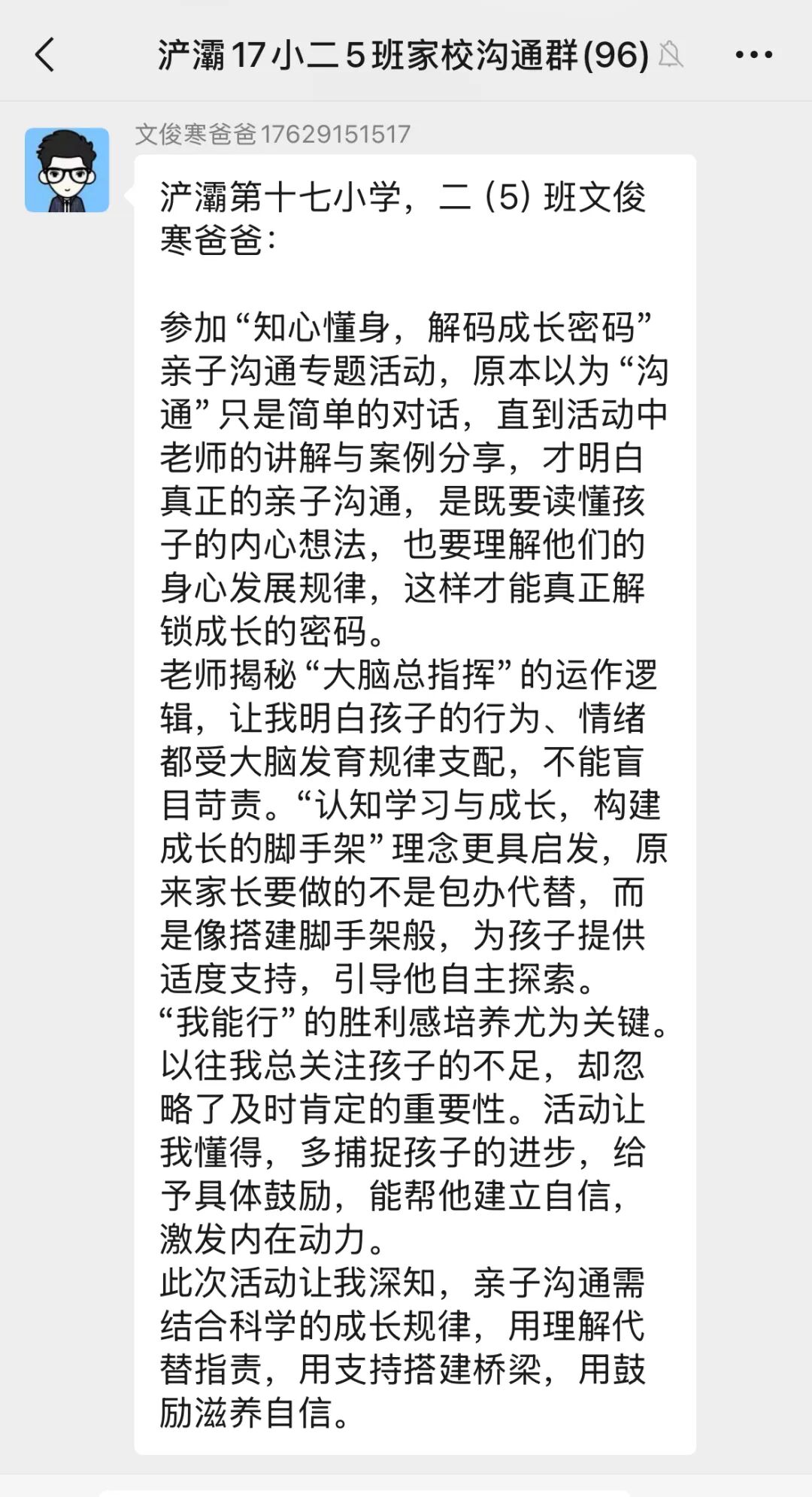The height and width of the screenshot is (1497, 812).
Task: Open the group chat's three-dot menu
Action: [x=753, y=55]
